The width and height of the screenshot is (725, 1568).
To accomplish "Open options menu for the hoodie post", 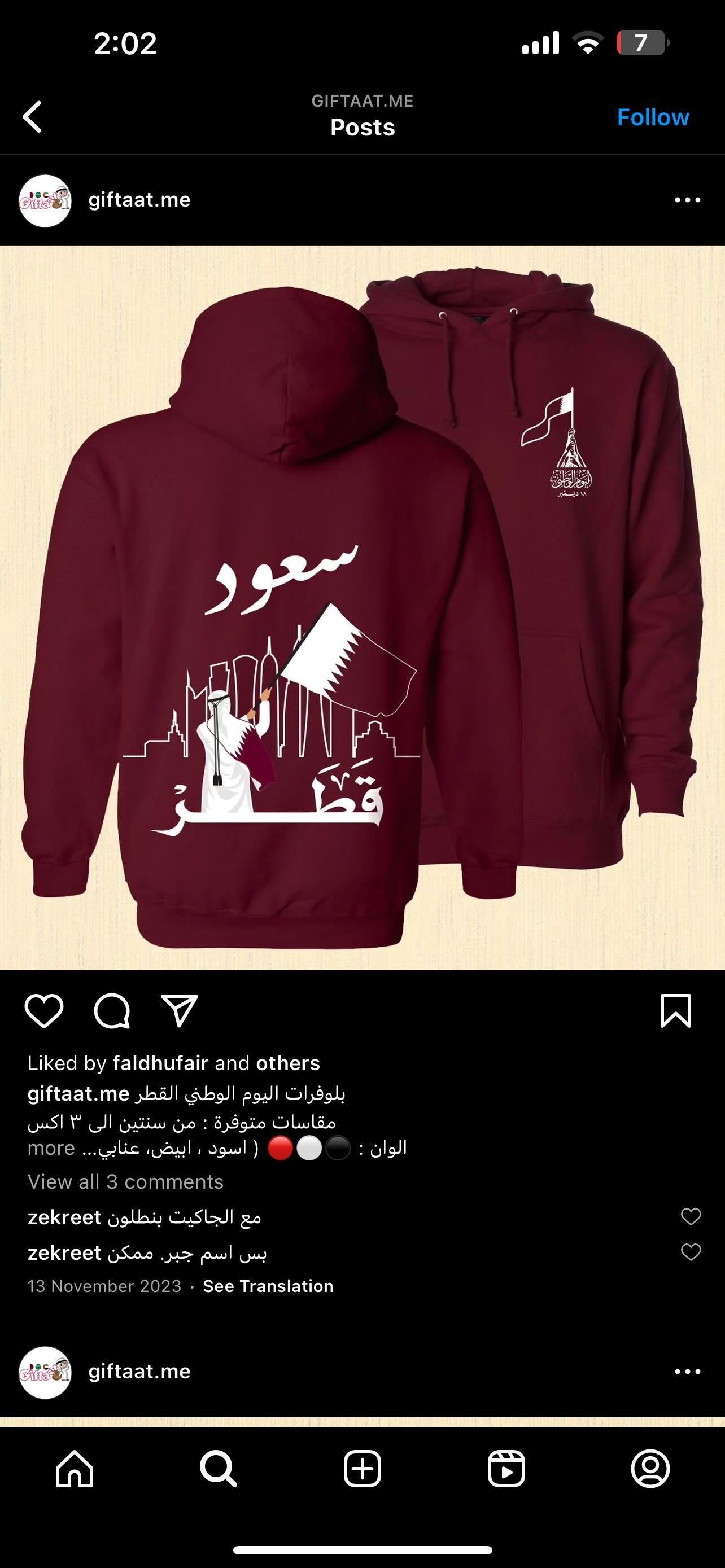I will pos(687,200).
